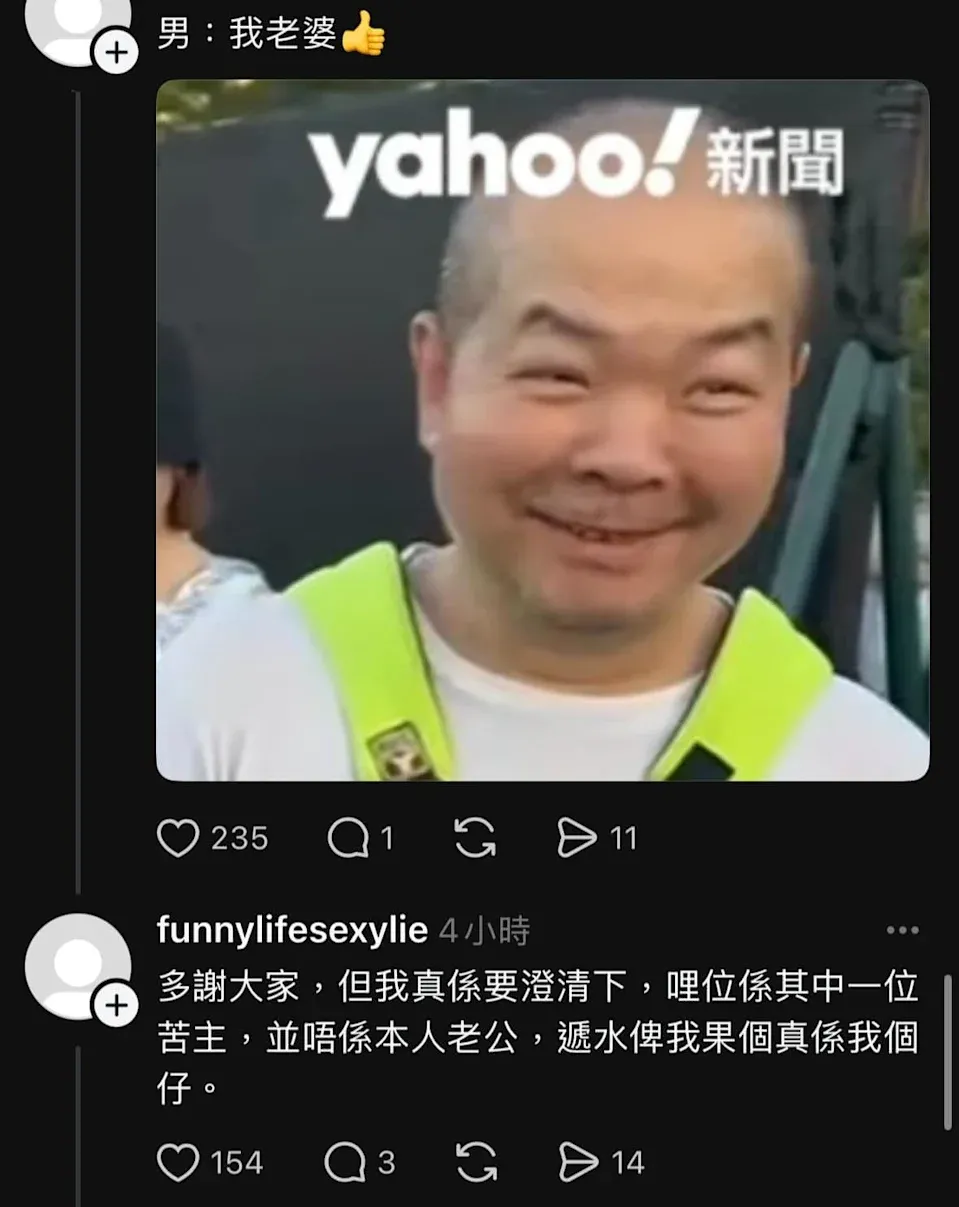Like the post with the Yahoo news photo
The height and width of the screenshot is (1207, 959).
[179, 838]
